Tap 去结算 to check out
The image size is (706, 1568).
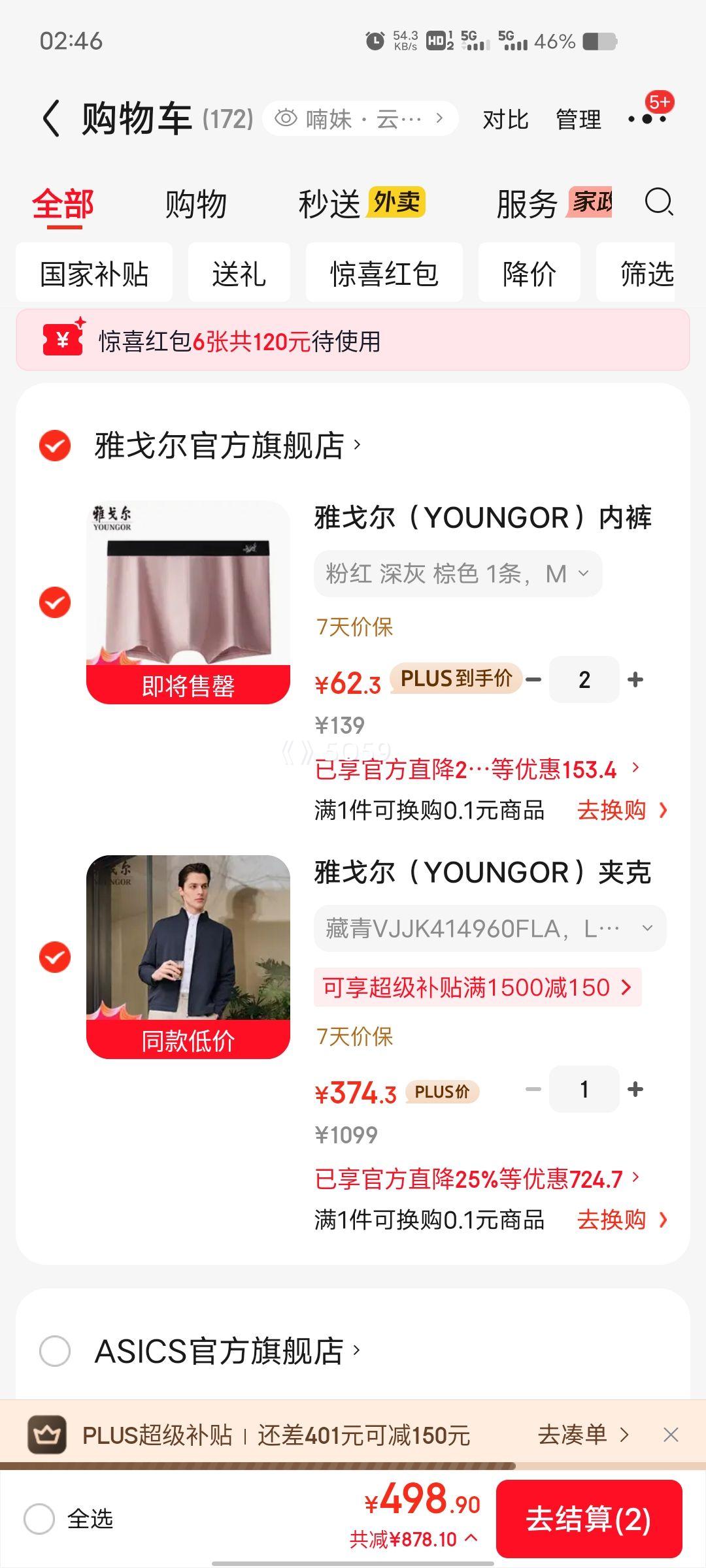[588, 1518]
